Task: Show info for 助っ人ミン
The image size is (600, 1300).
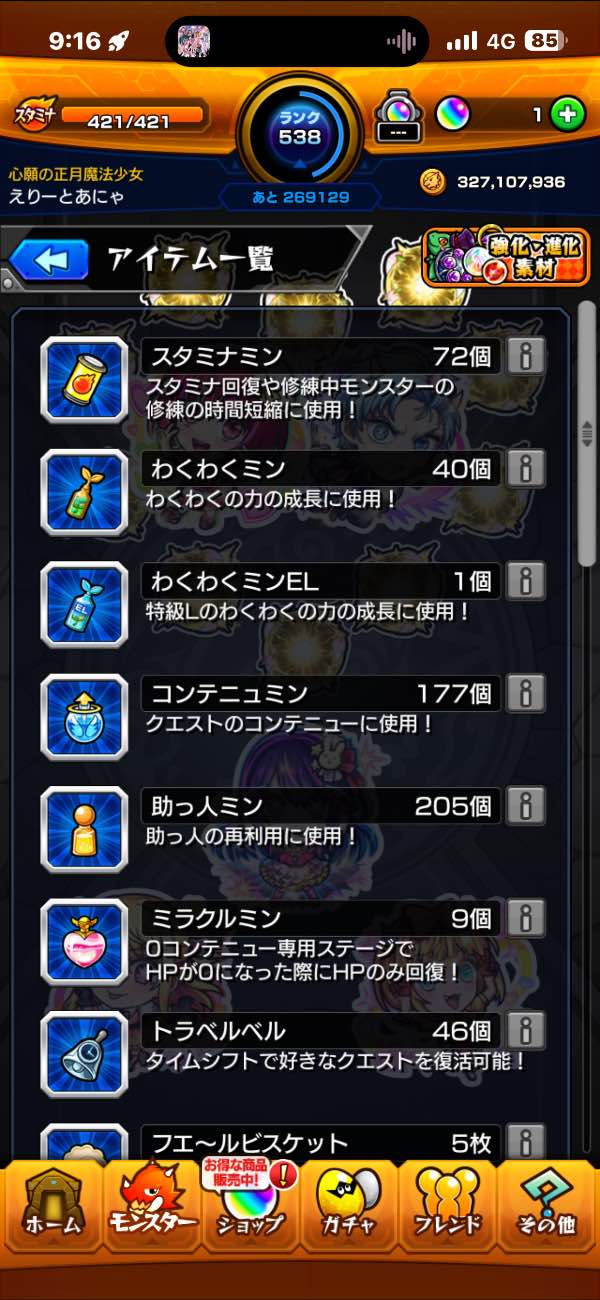Action: (x=526, y=805)
